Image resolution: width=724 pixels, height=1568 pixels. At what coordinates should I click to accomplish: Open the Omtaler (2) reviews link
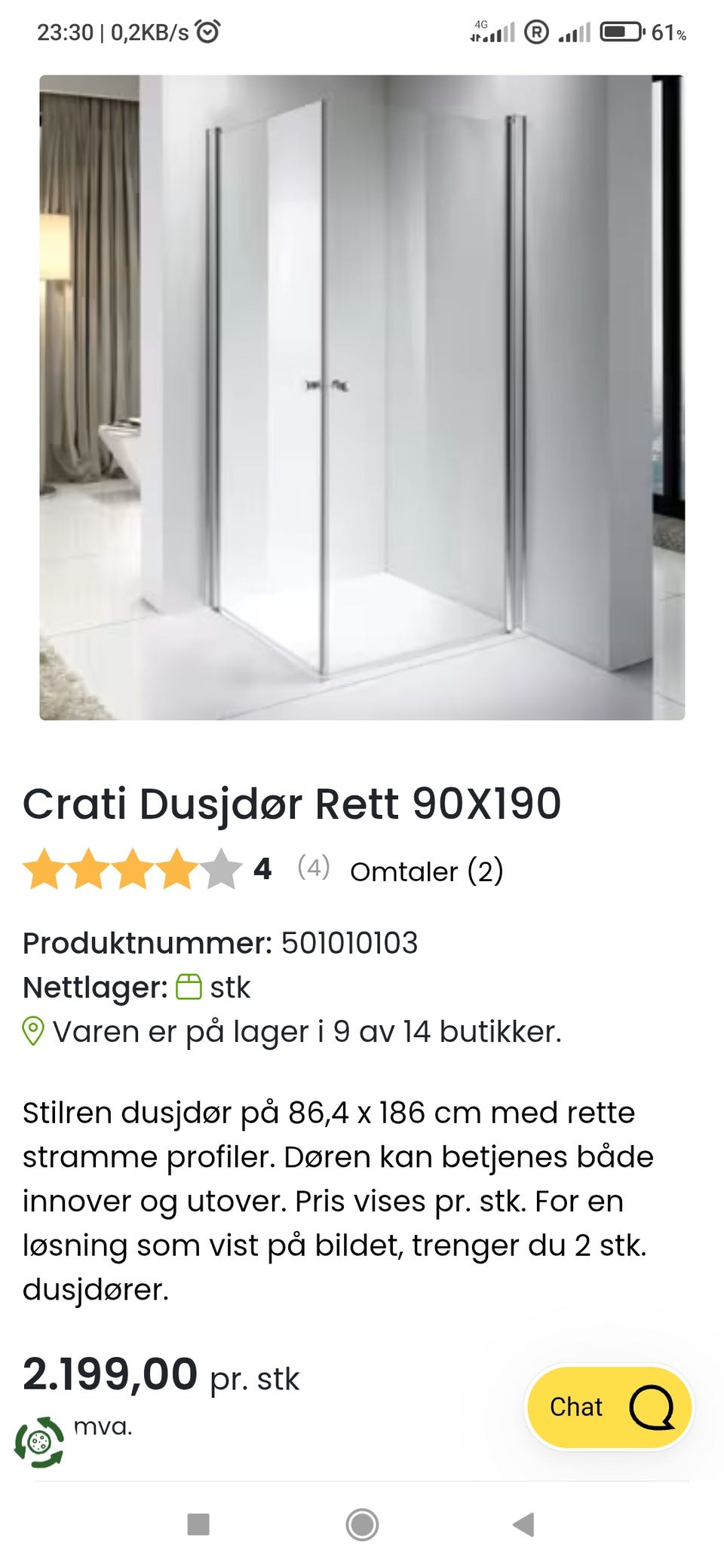tap(428, 871)
